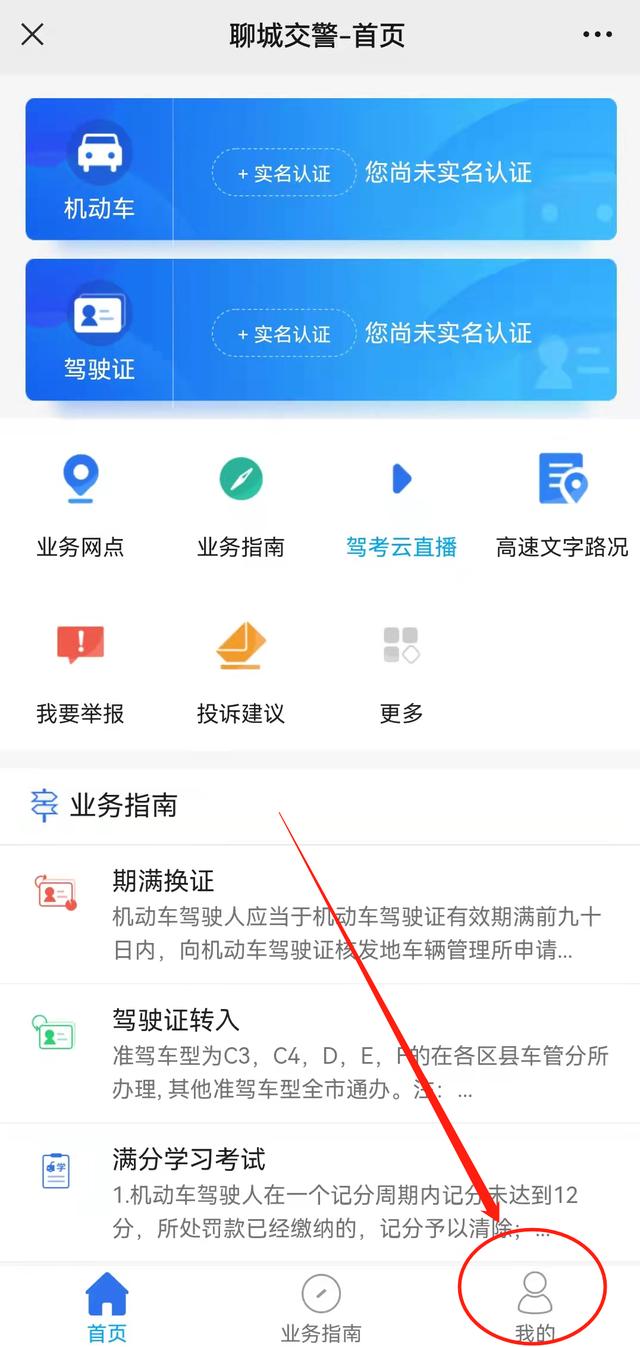Open 投诉建议 complaints and suggestions
This screenshot has height=1347, width=640.
(241, 672)
